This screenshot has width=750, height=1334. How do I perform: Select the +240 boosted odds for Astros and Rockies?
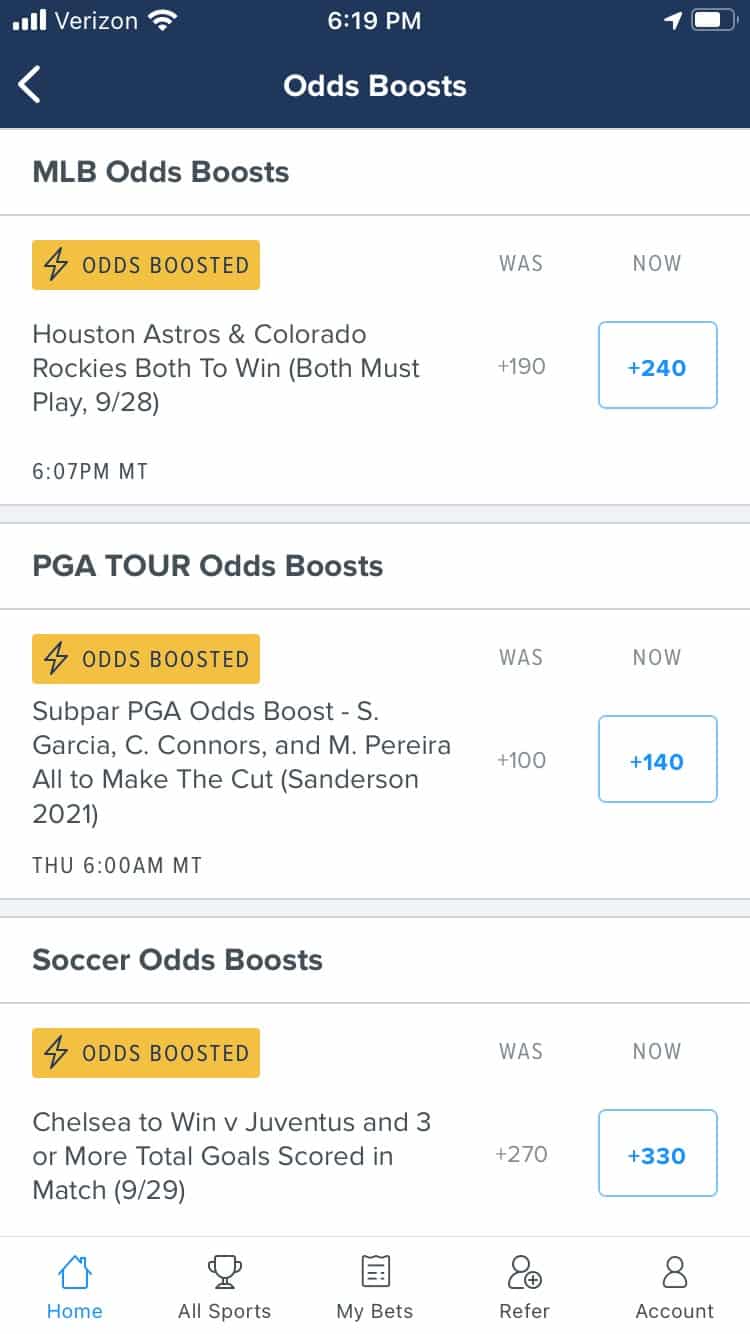657,366
